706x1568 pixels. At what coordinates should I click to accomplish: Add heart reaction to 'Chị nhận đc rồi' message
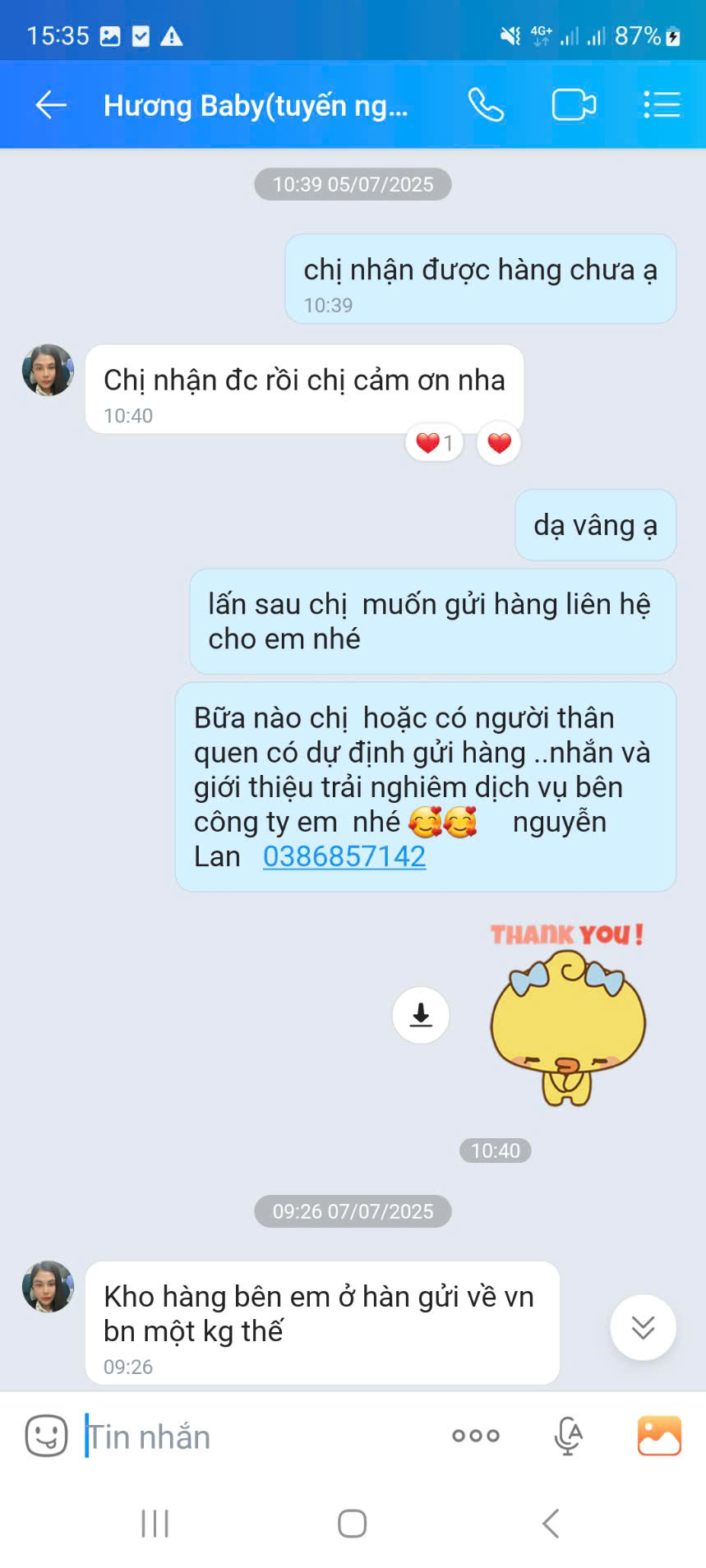499,444
